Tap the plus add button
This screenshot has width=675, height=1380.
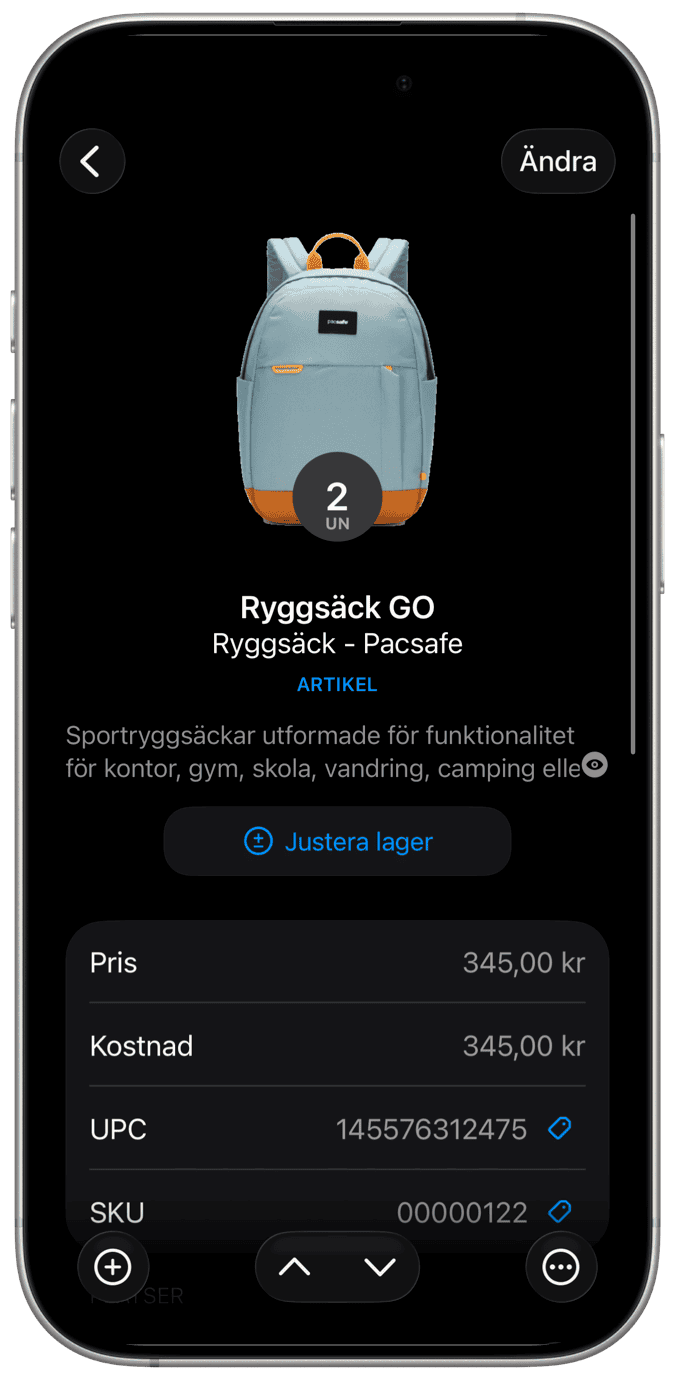pyautogui.click(x=113, y=1267)
